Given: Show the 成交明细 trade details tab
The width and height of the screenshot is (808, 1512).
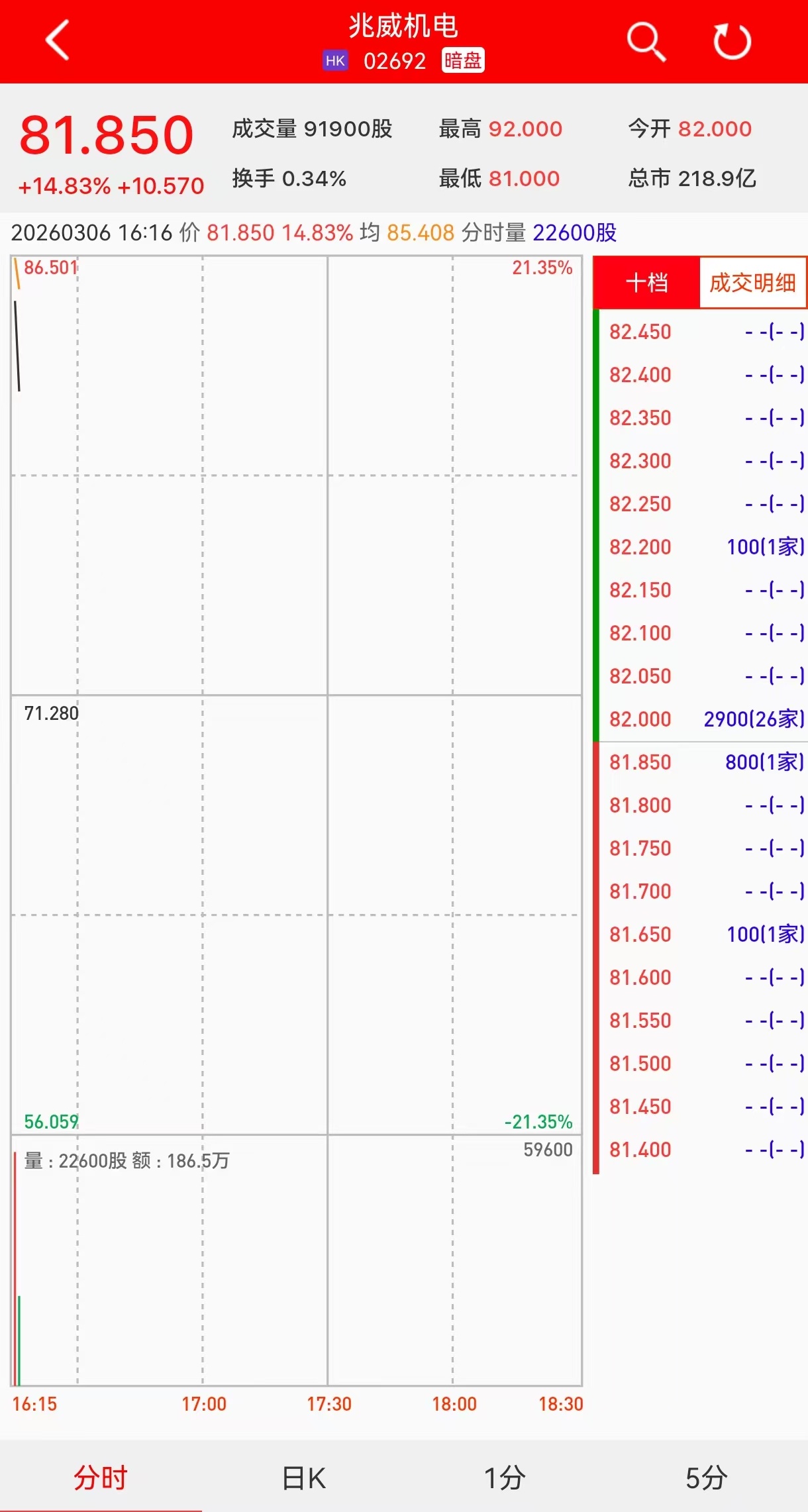Looking at the screenshot, I should 752,283.
